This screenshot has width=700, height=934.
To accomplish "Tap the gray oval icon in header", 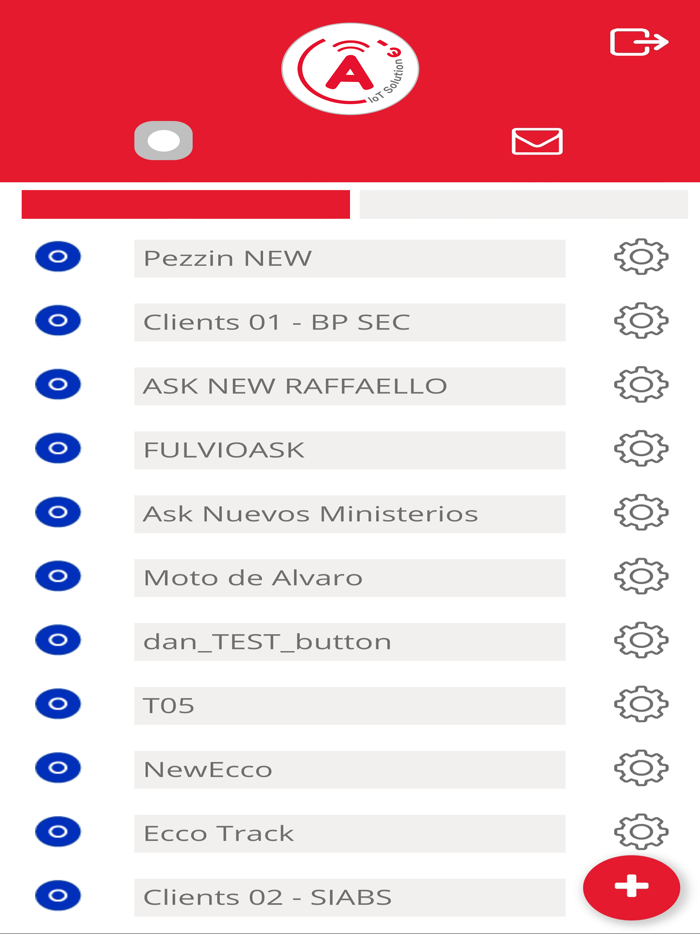I will (x=163, y=141).
